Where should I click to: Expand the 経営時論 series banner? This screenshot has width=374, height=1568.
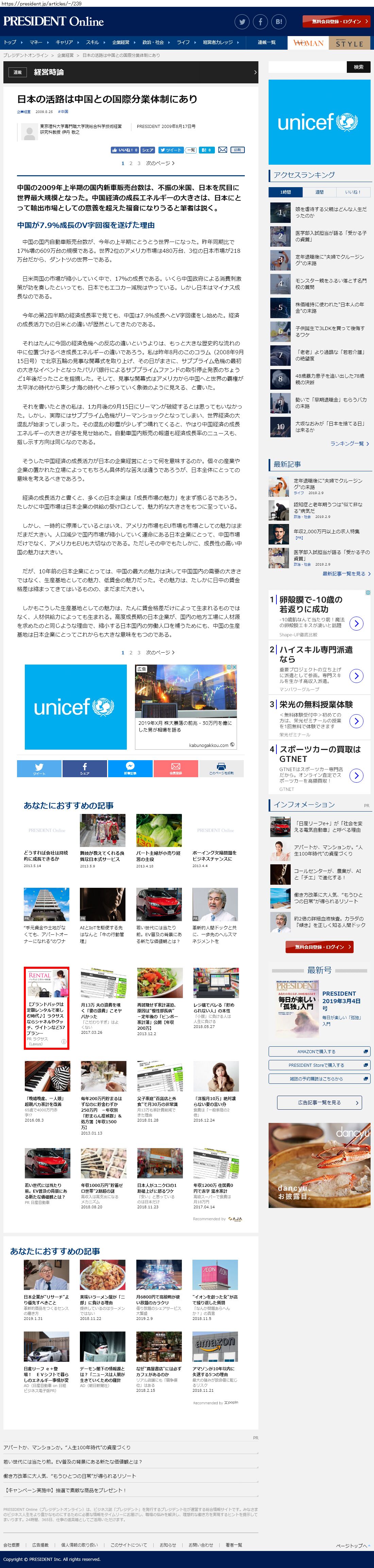(131, 72)
